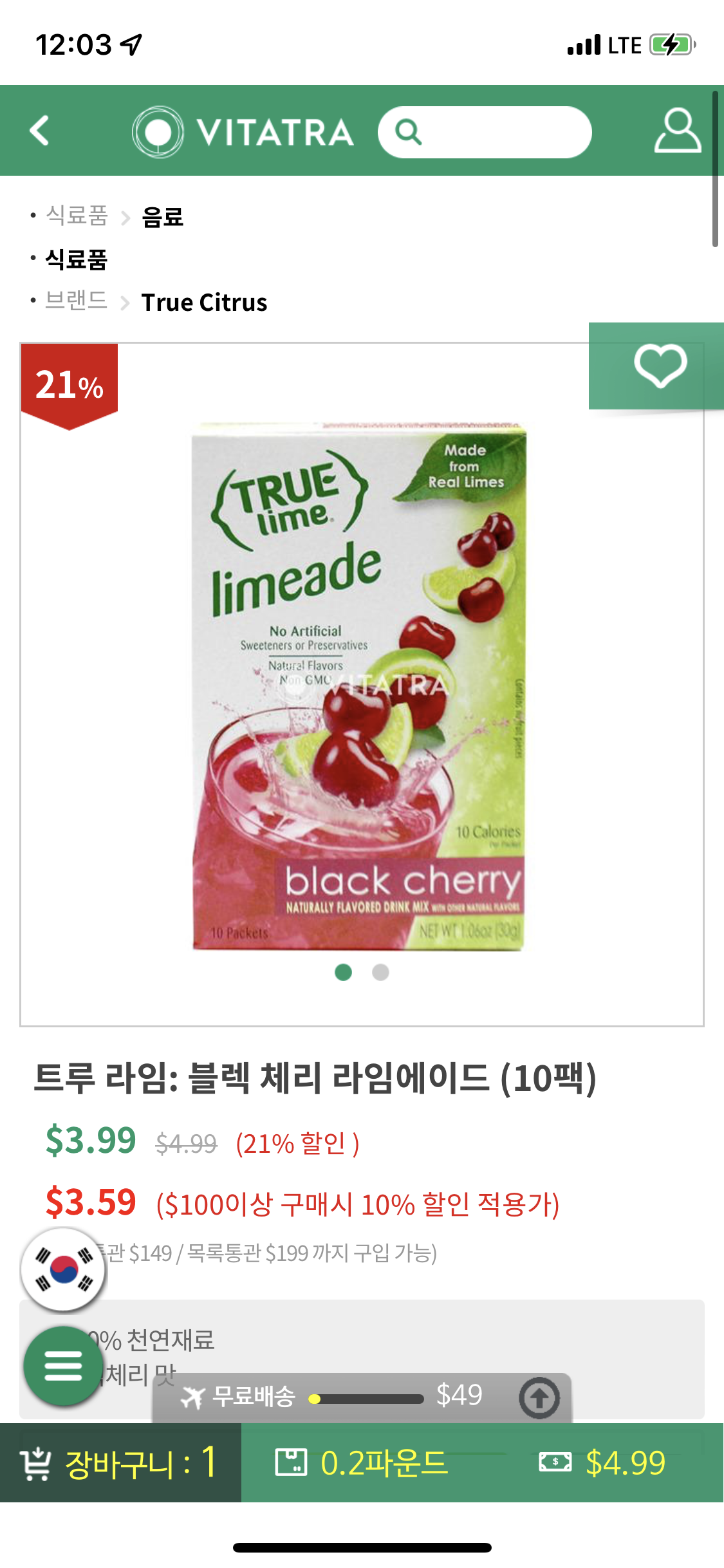Open the green hamburger menu button
The width and height of the screenshot is (724, 1568).
(63, 1366)
